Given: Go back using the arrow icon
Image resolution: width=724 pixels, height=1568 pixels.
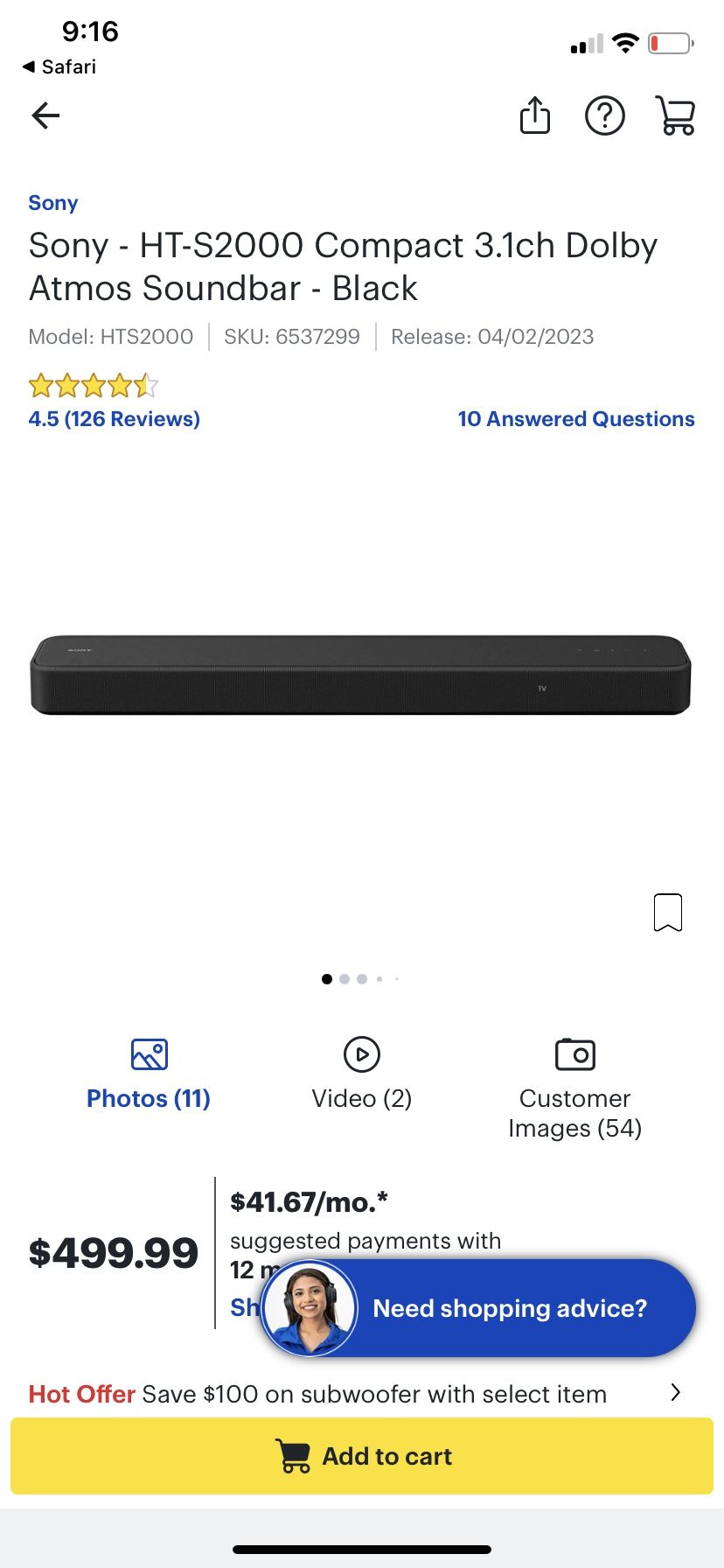Looking at the screenshot, I should point(45,115).
